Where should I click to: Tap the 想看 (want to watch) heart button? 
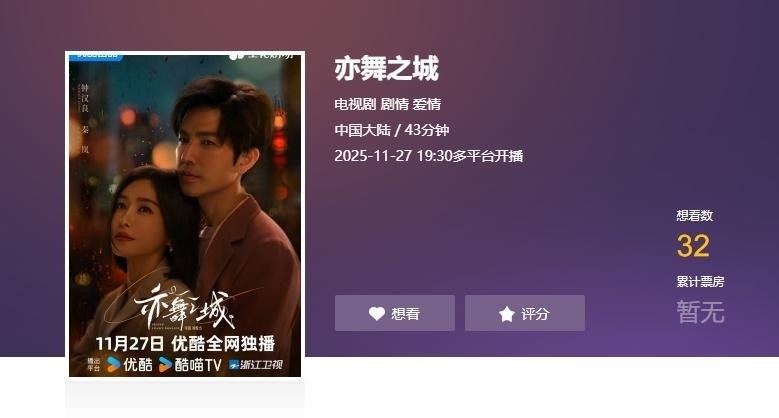394,313
